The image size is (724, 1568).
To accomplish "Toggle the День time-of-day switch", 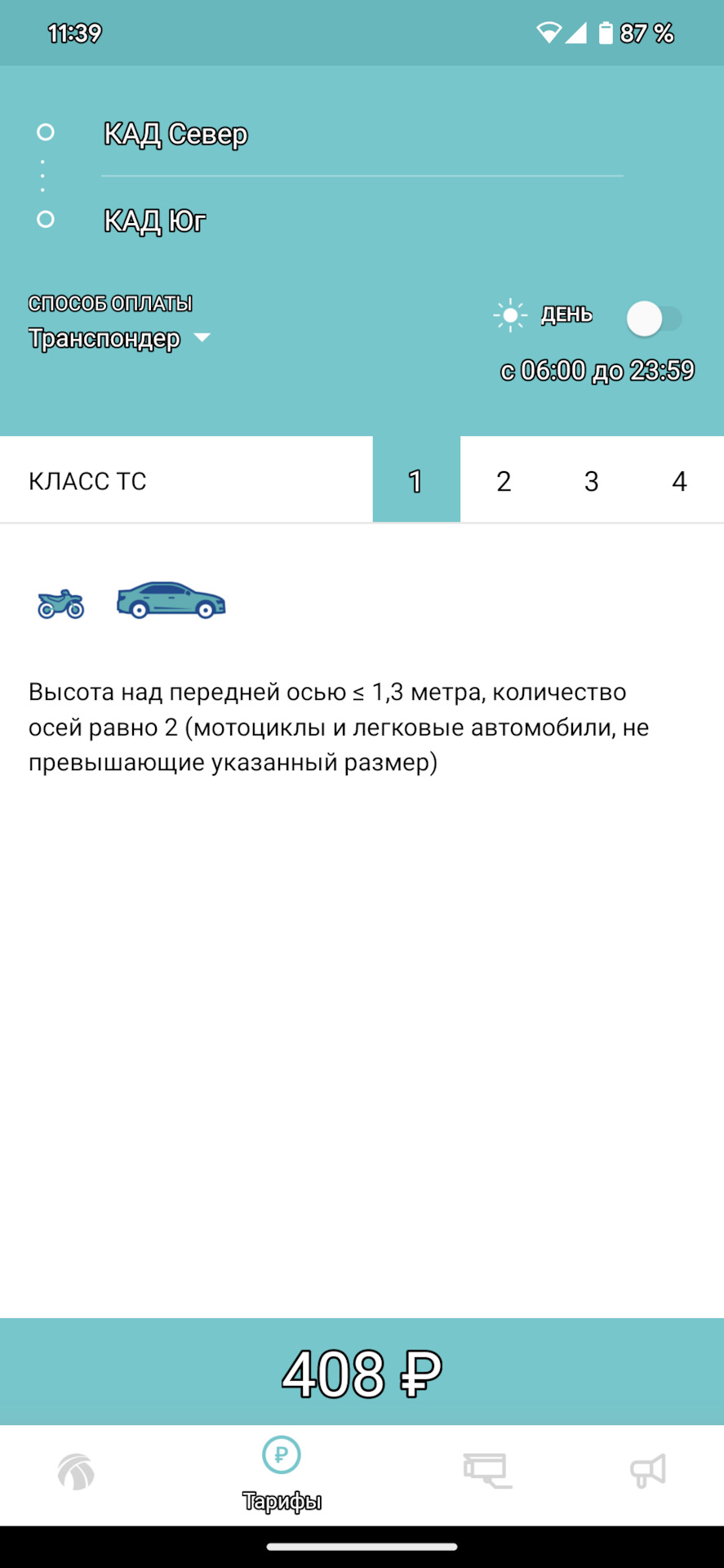I will (654, 318).
